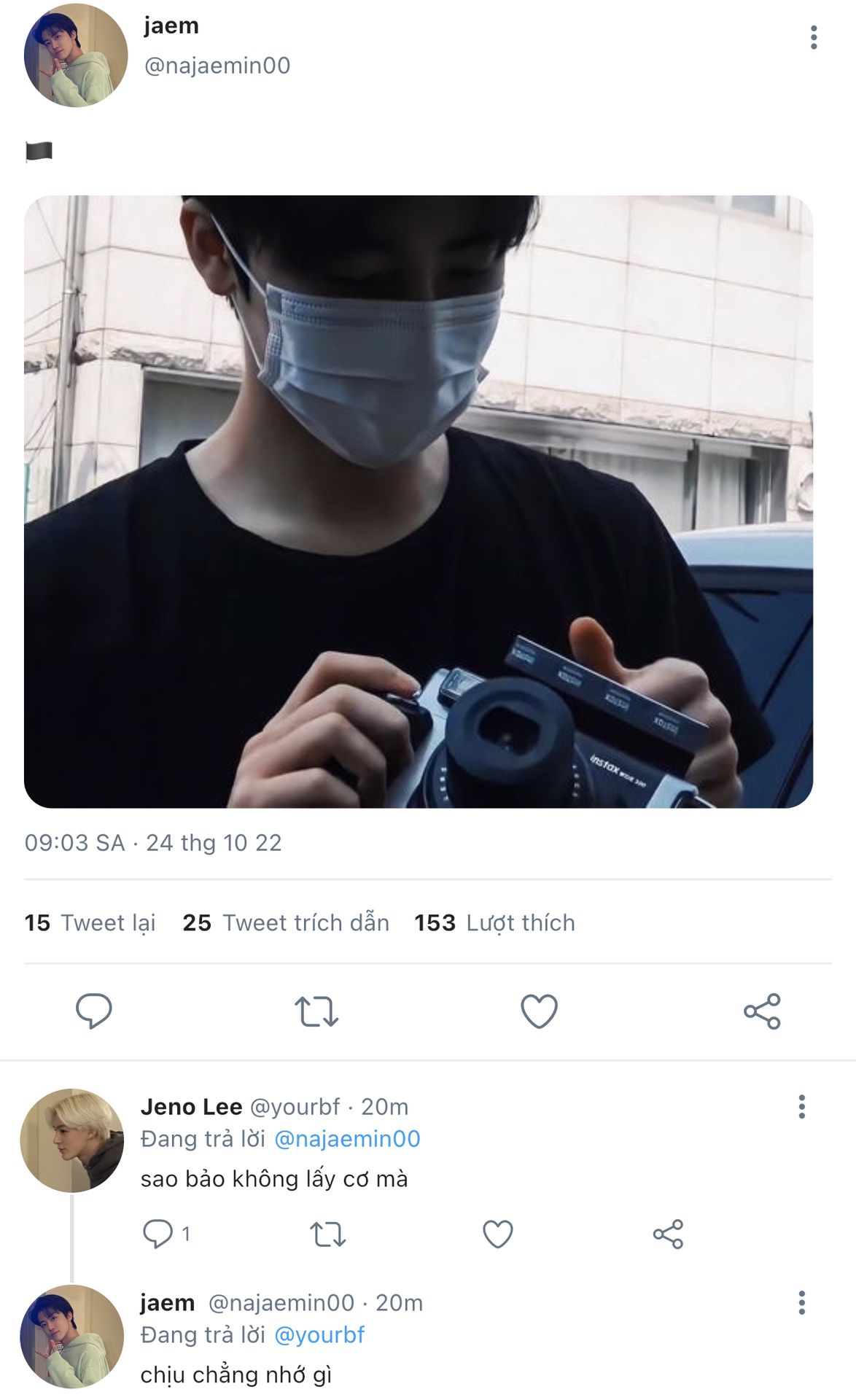
Task: View the 15 Tweet lại list
Action: tap(90, 922)
